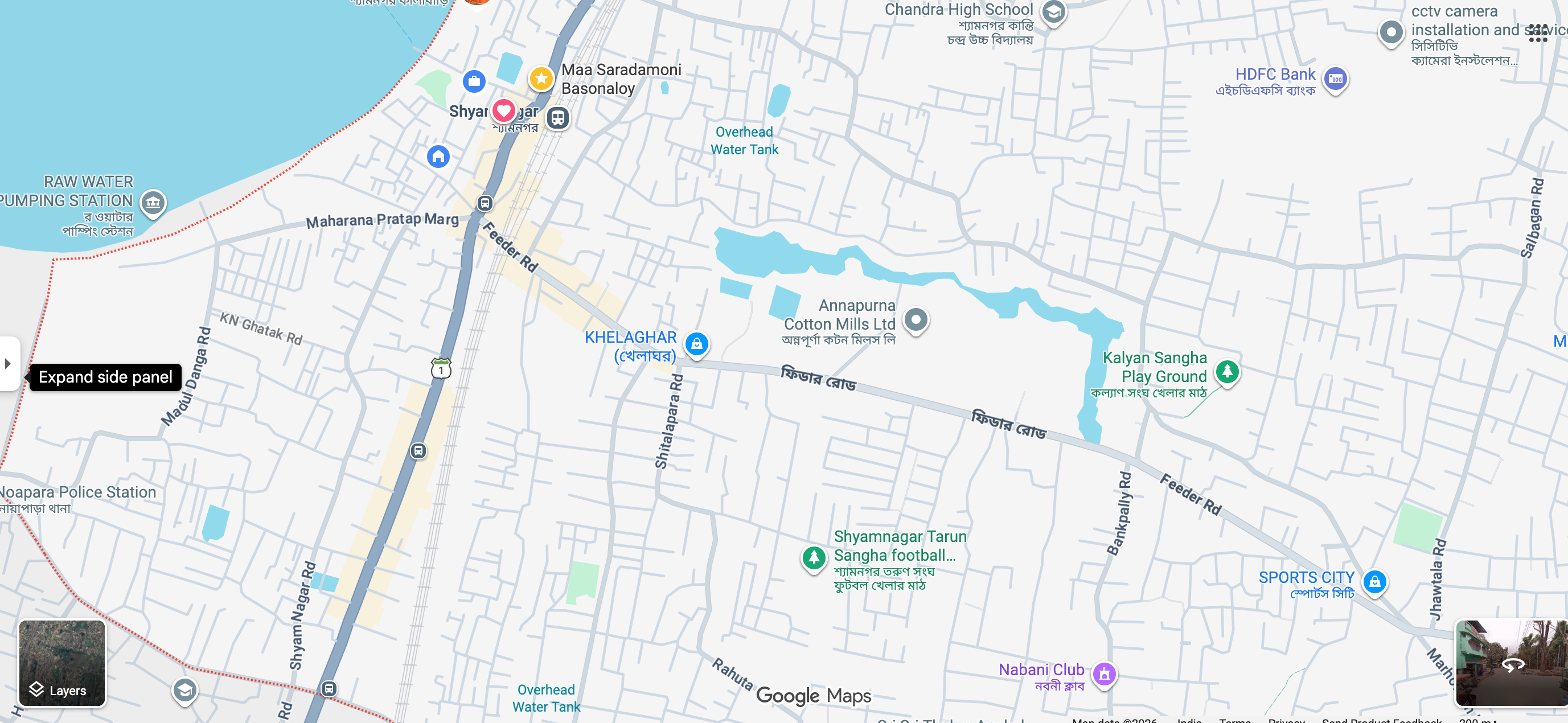Tap the saved heart pin at Shyamnagar

pos(504,110)
